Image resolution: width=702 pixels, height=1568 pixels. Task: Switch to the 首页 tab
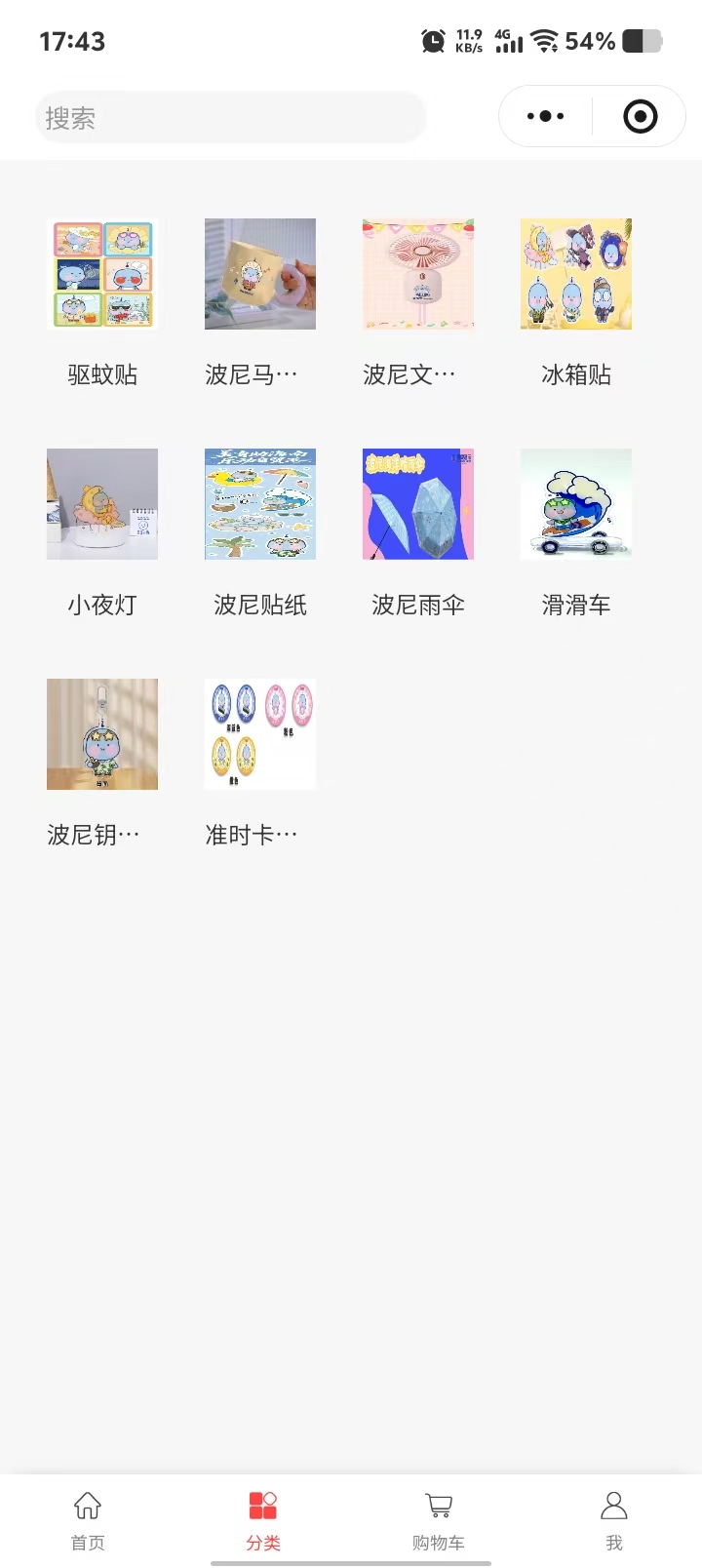coord(88,1519)
